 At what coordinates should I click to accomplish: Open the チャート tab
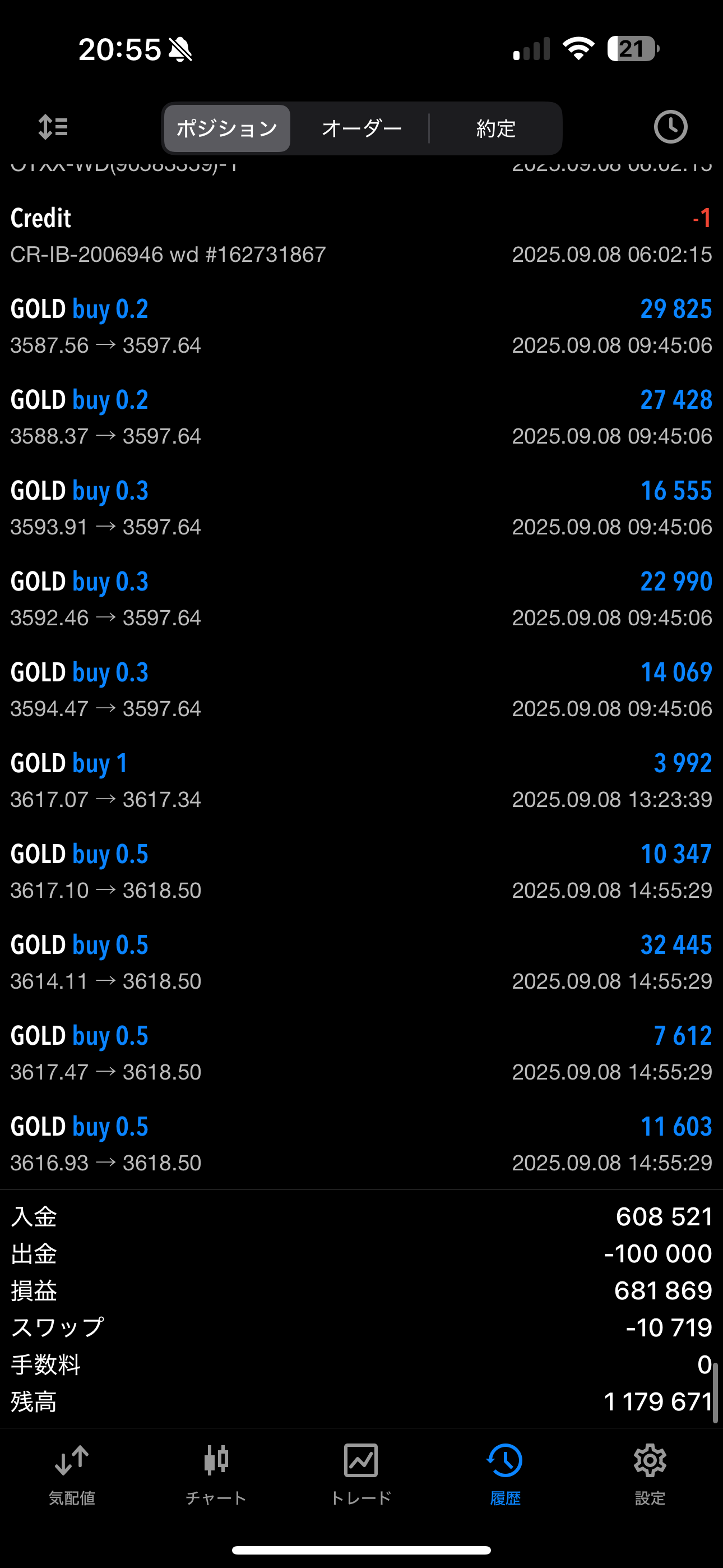pyautogui.click(x=216, y=1475)
